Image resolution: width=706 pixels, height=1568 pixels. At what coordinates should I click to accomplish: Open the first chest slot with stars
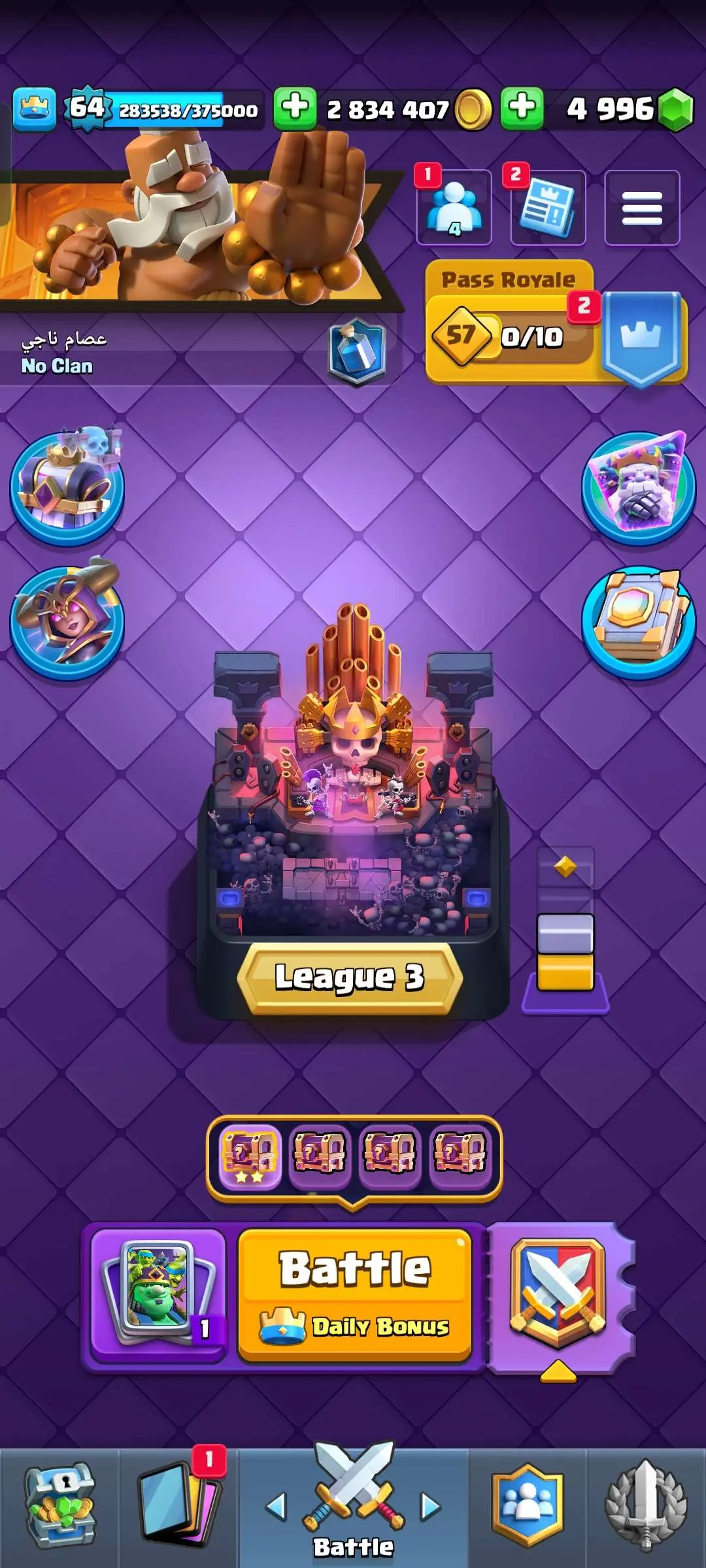[x=249, y=1157]
